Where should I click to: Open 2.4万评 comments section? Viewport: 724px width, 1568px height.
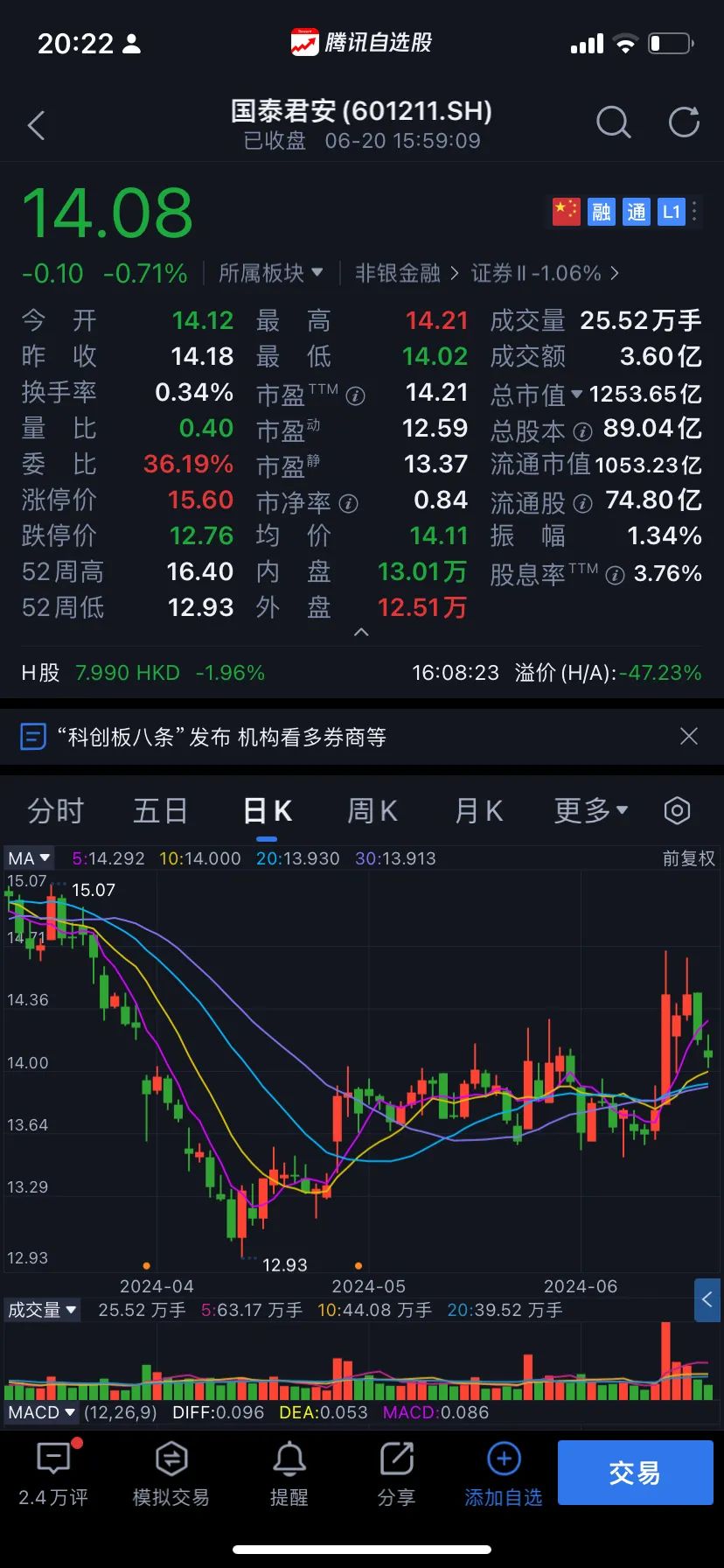coord(53,1475)
